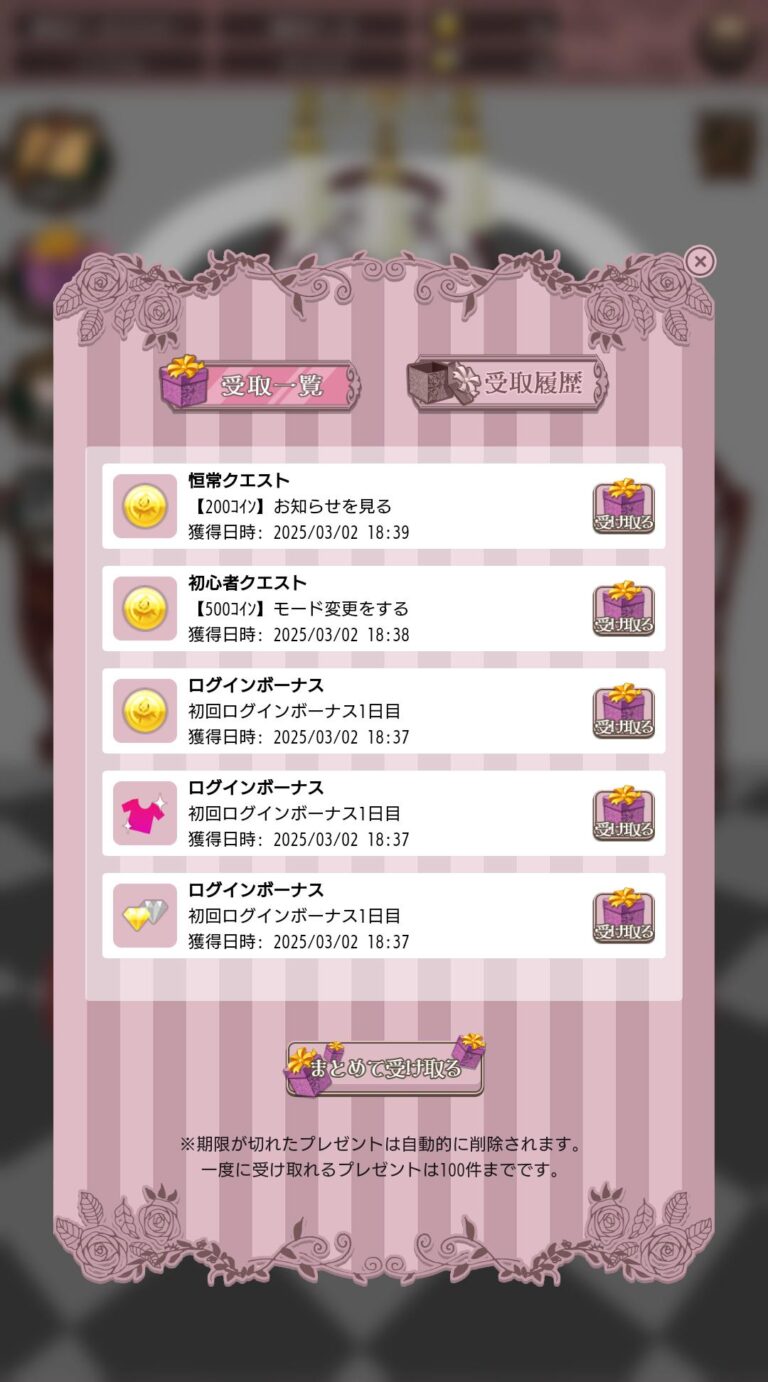Switch to the 受取一覧 tab
The image size is (768, 1382).
260,385
